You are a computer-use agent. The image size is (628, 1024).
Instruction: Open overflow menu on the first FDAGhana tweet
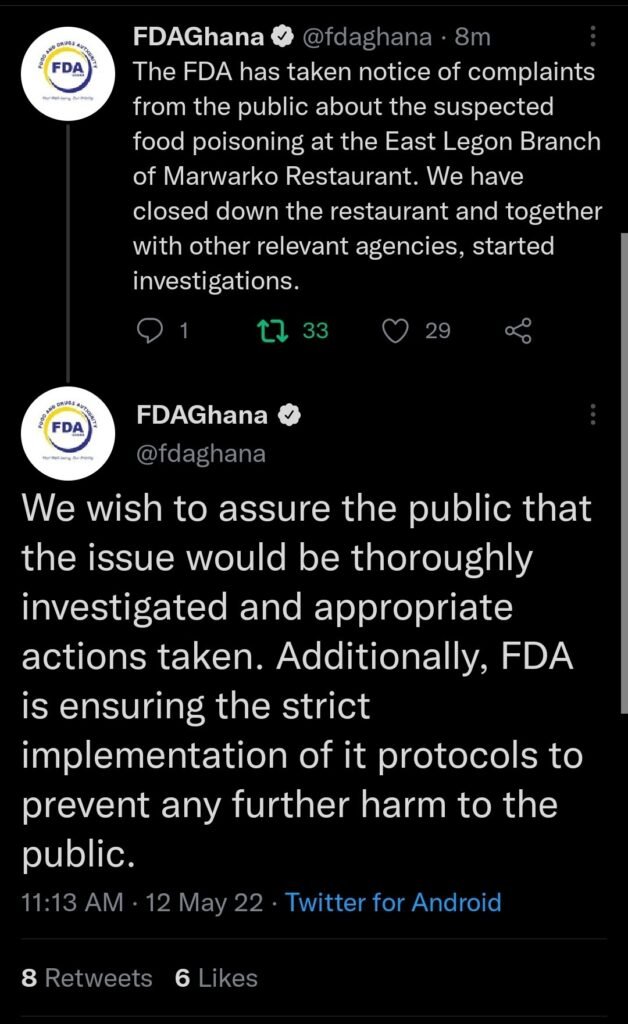tap(593, 37)
